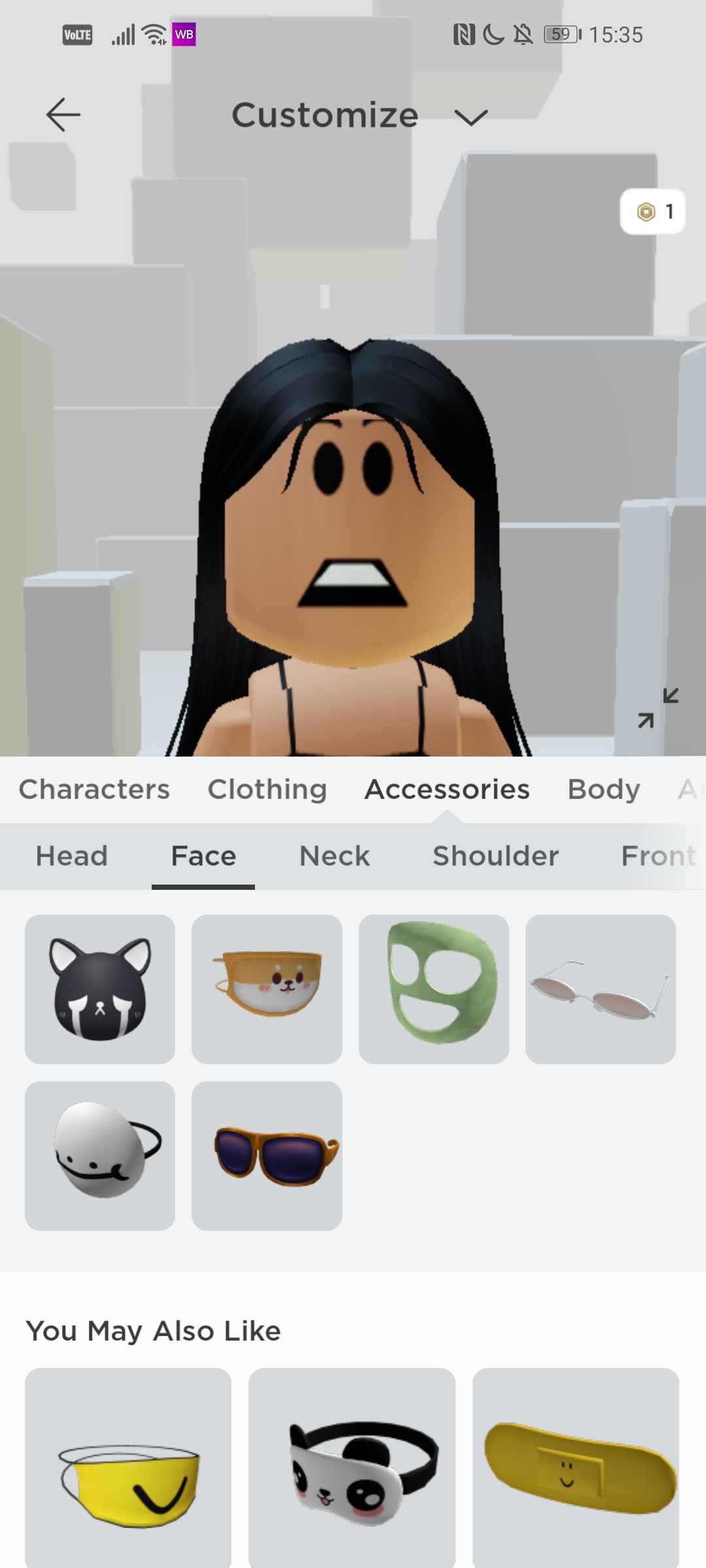Viewport: 706px width, 1568px height.
Task: Show Shoulder accessories
Action: (496, 856)
